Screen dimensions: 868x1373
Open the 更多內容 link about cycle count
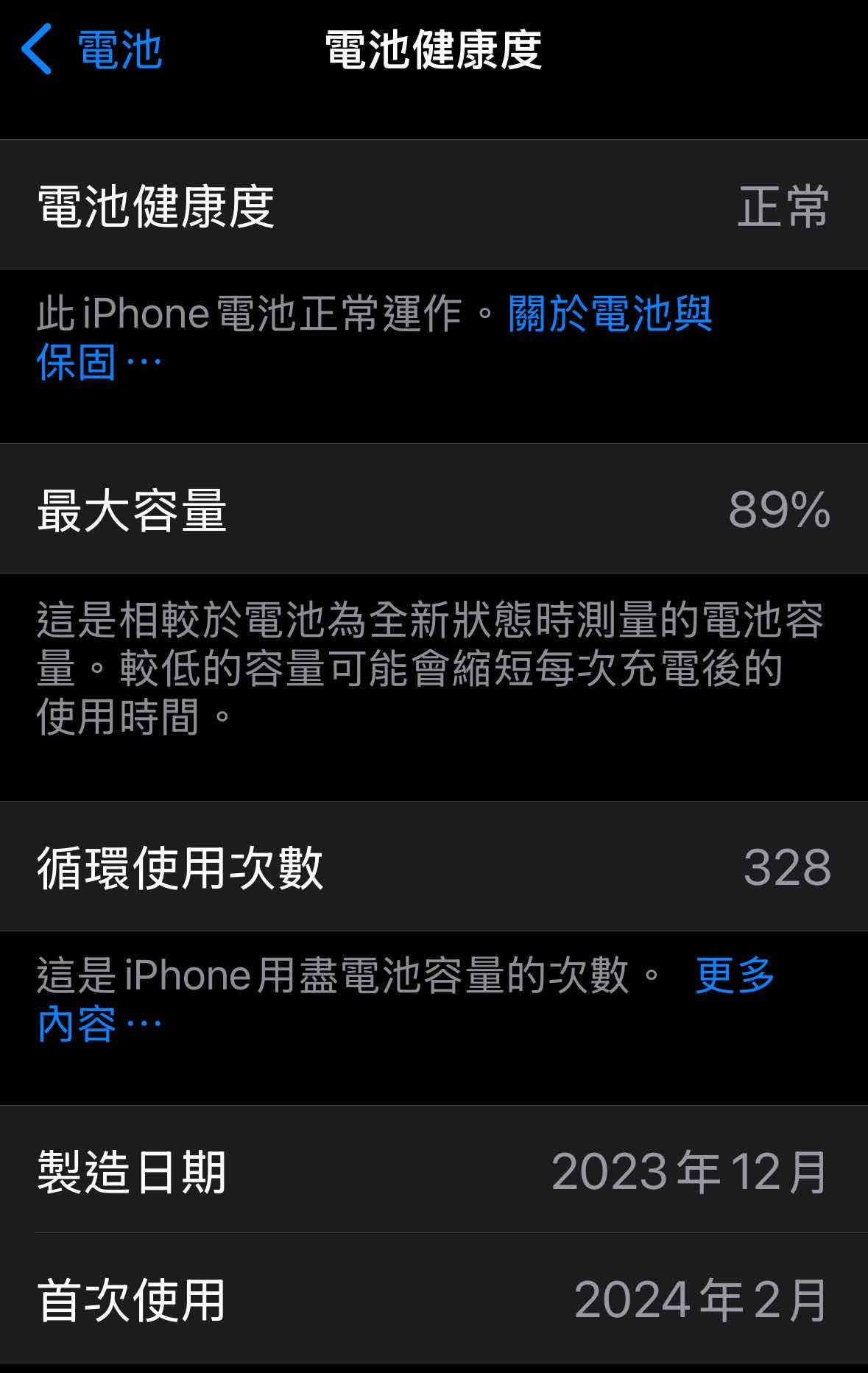(734, 975)
